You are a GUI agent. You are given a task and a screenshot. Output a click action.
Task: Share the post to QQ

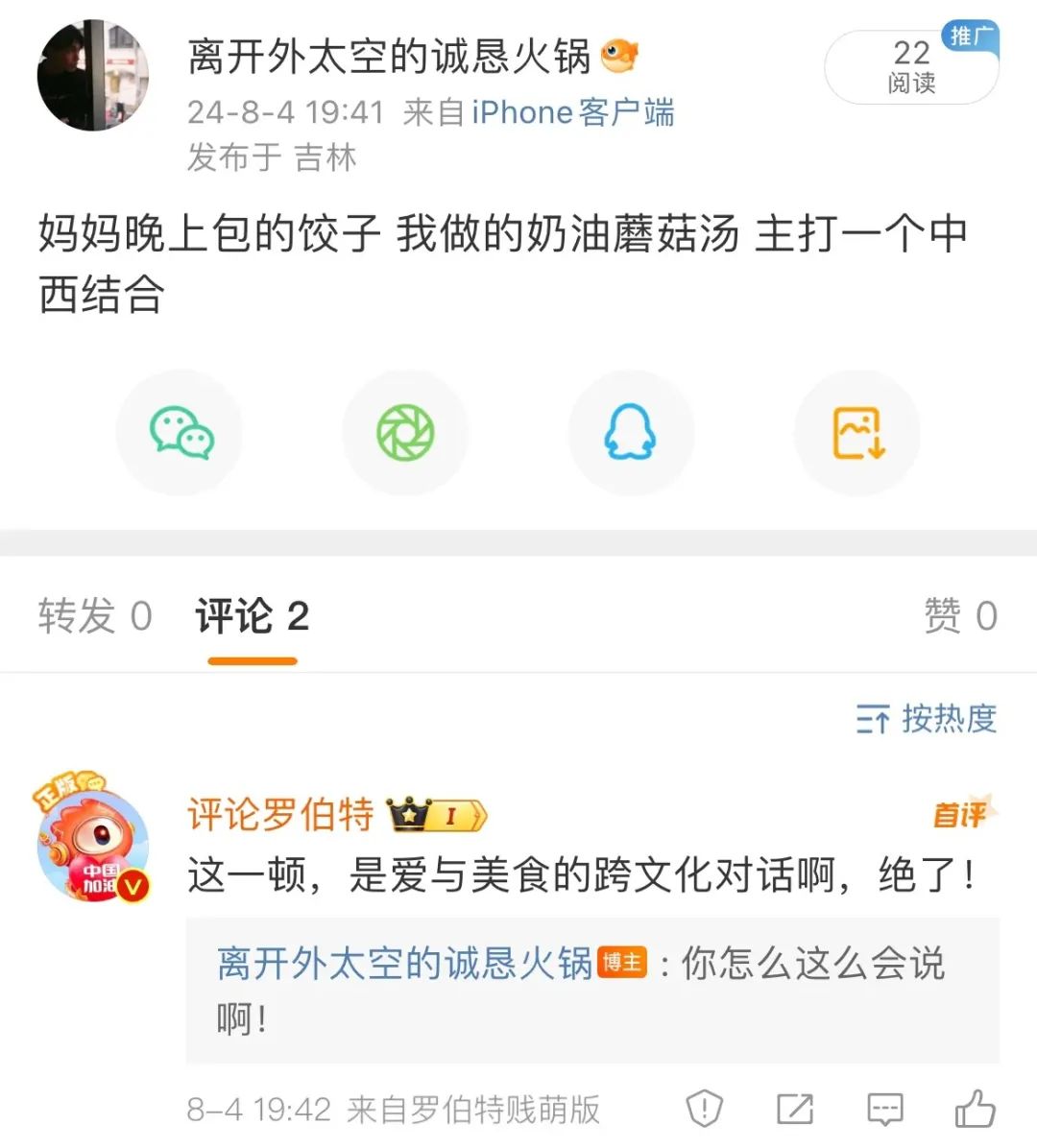630,433
